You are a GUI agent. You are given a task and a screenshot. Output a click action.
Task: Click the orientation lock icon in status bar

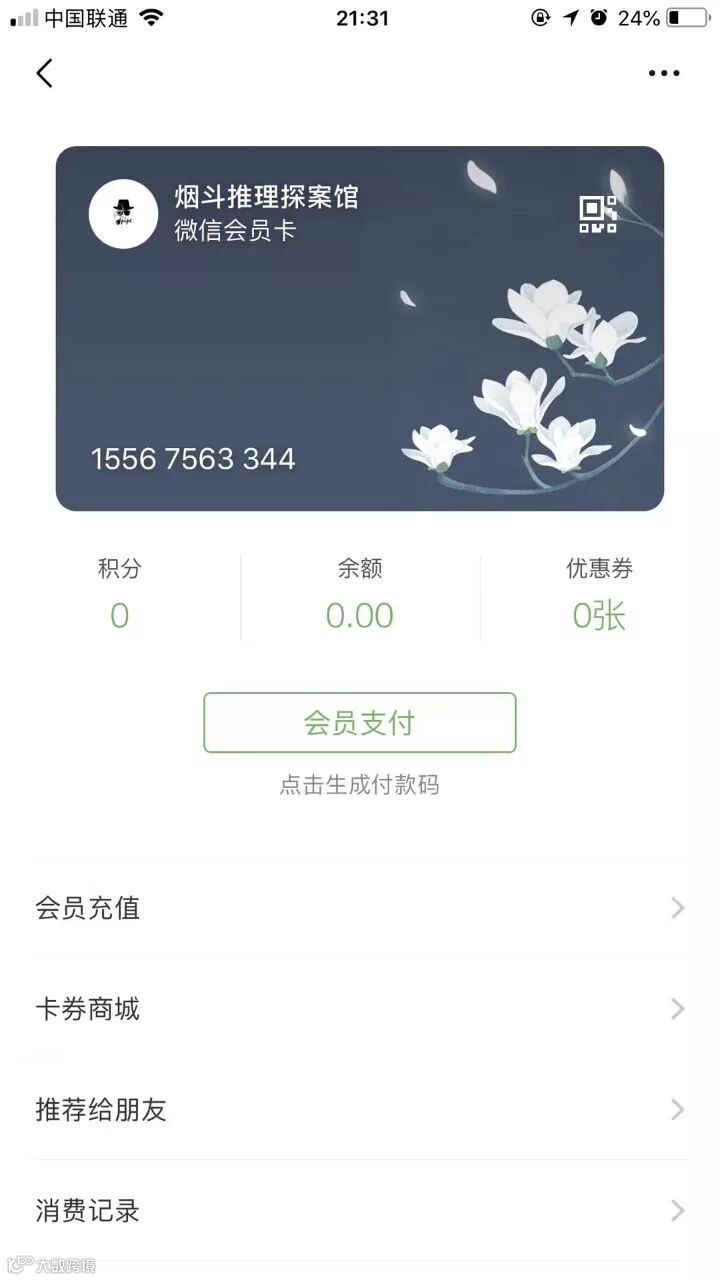pyautogui.click(x=540, y=17)
